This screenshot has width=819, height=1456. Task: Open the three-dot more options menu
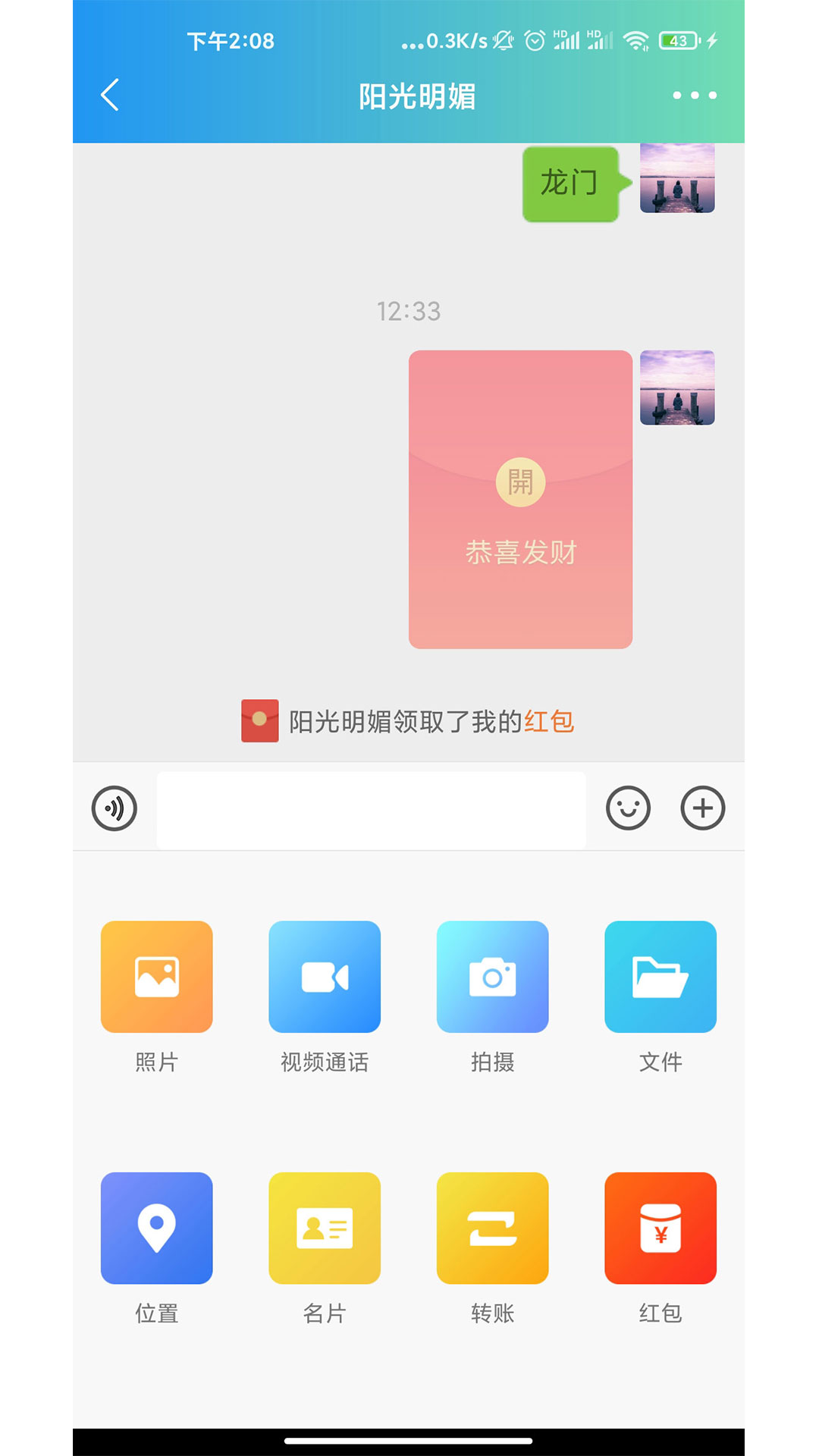pos(694,96)
